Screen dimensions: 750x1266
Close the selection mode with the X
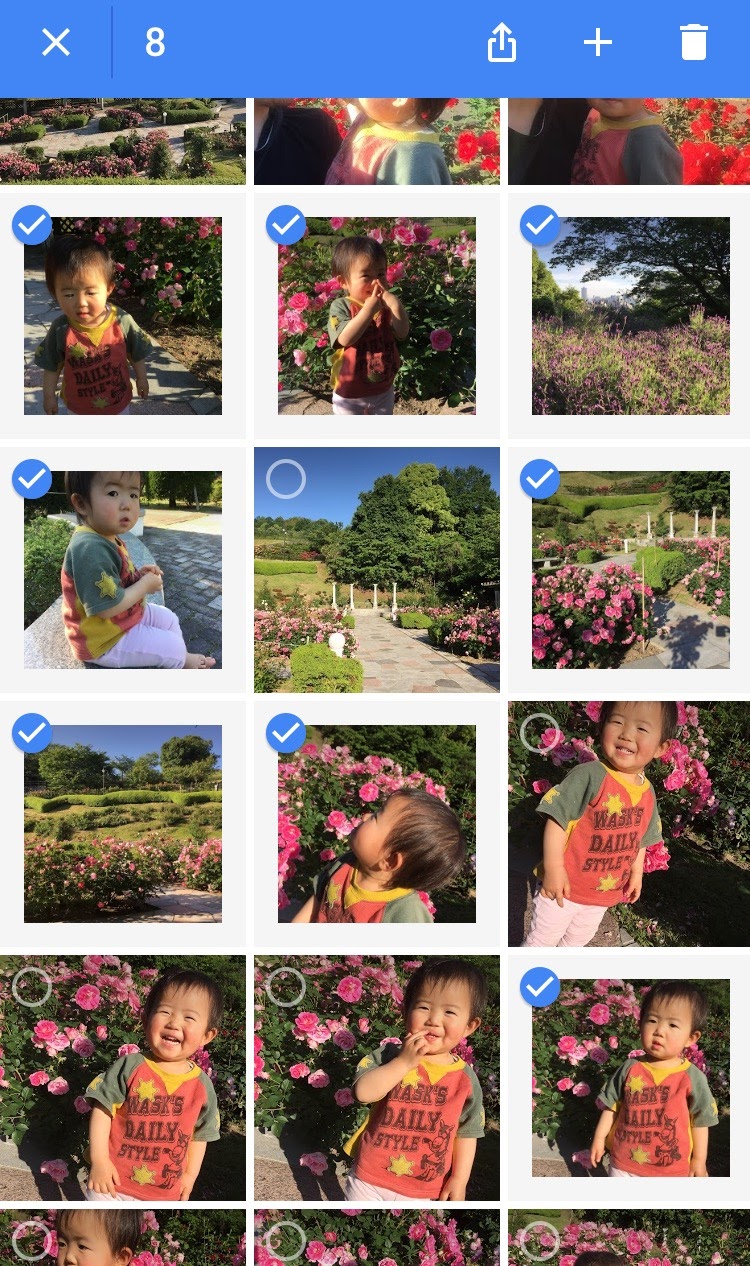click(x=56, y=42)
